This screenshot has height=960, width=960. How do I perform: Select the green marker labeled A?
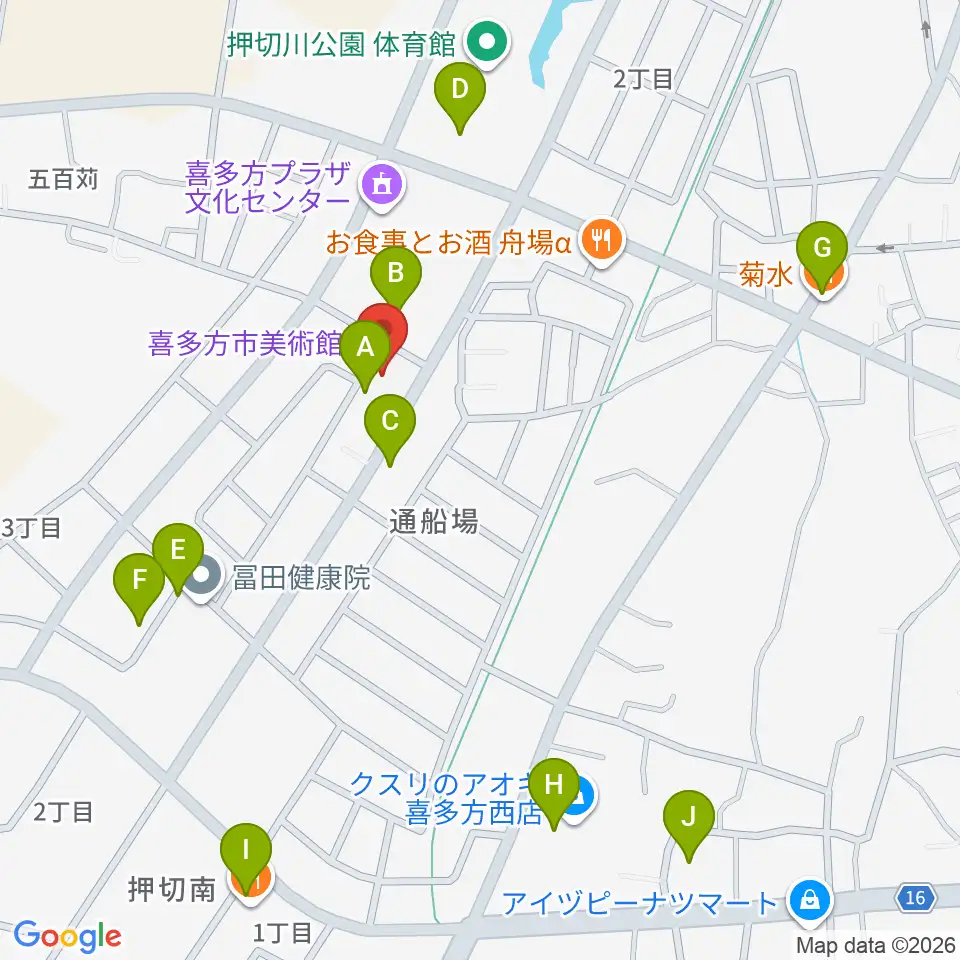point(365,355)
